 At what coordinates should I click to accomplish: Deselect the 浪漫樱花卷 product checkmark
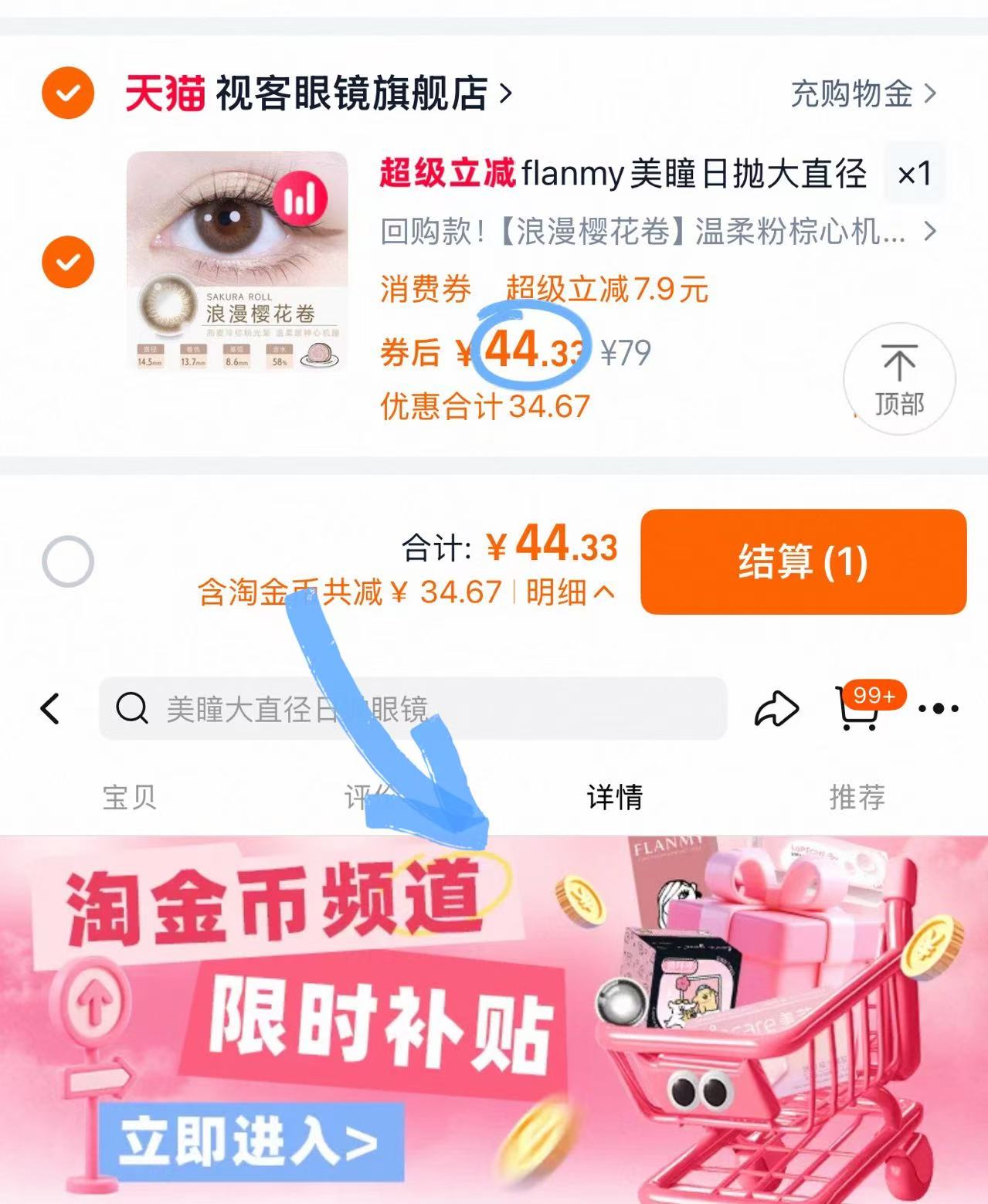tap(70, 261)
